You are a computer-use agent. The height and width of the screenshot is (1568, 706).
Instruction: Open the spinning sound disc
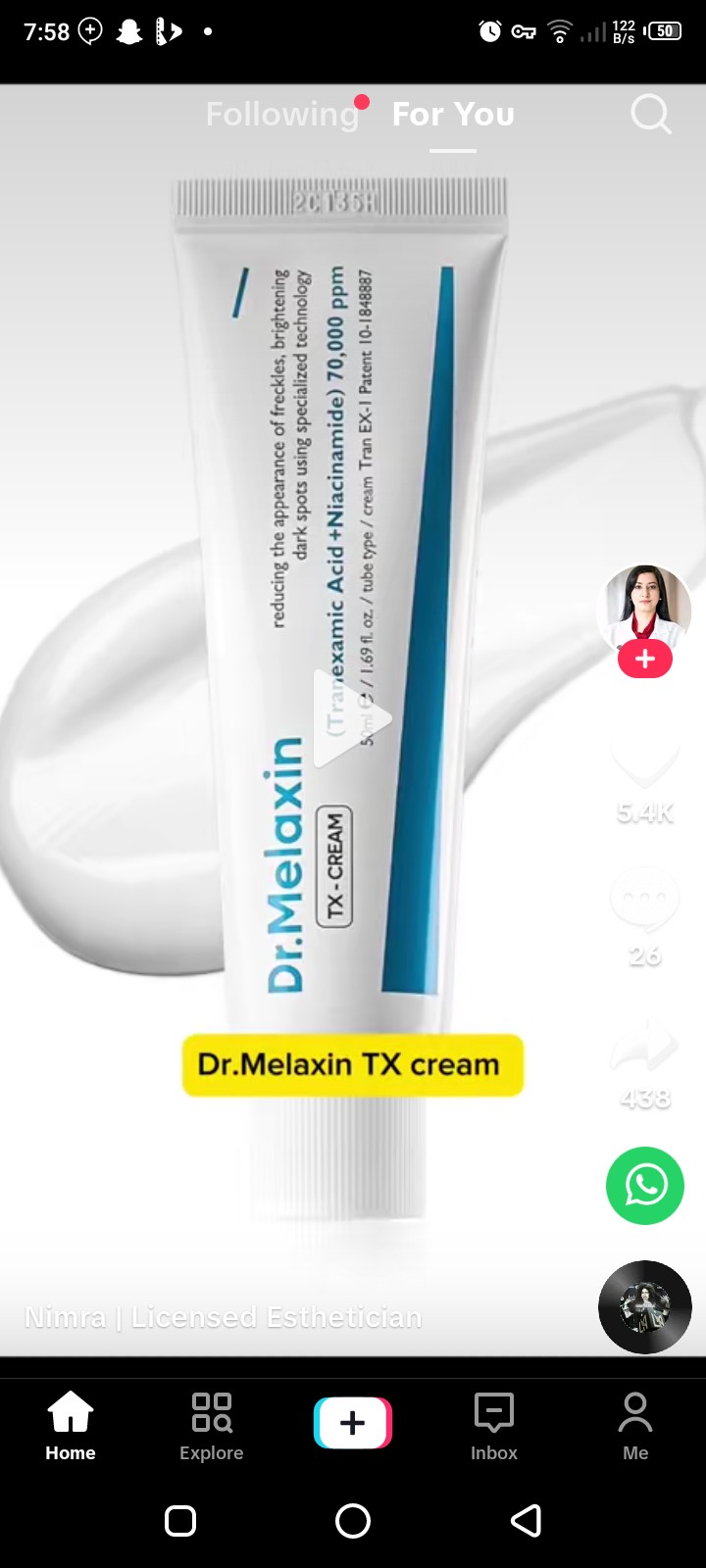click(645, 1307)
